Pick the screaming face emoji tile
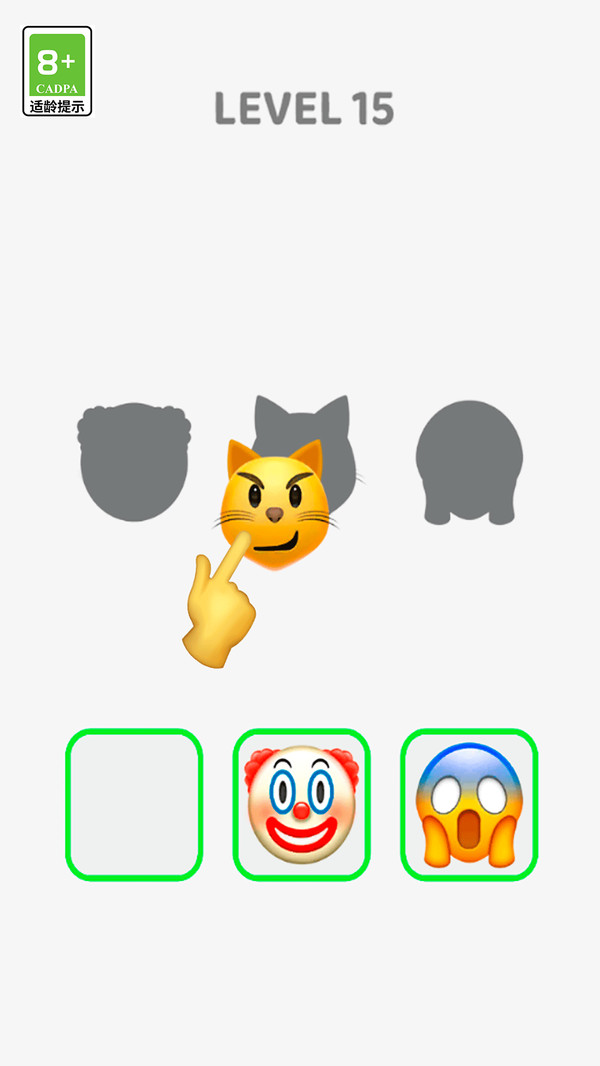600x1066 pixels. coord(469,805)
